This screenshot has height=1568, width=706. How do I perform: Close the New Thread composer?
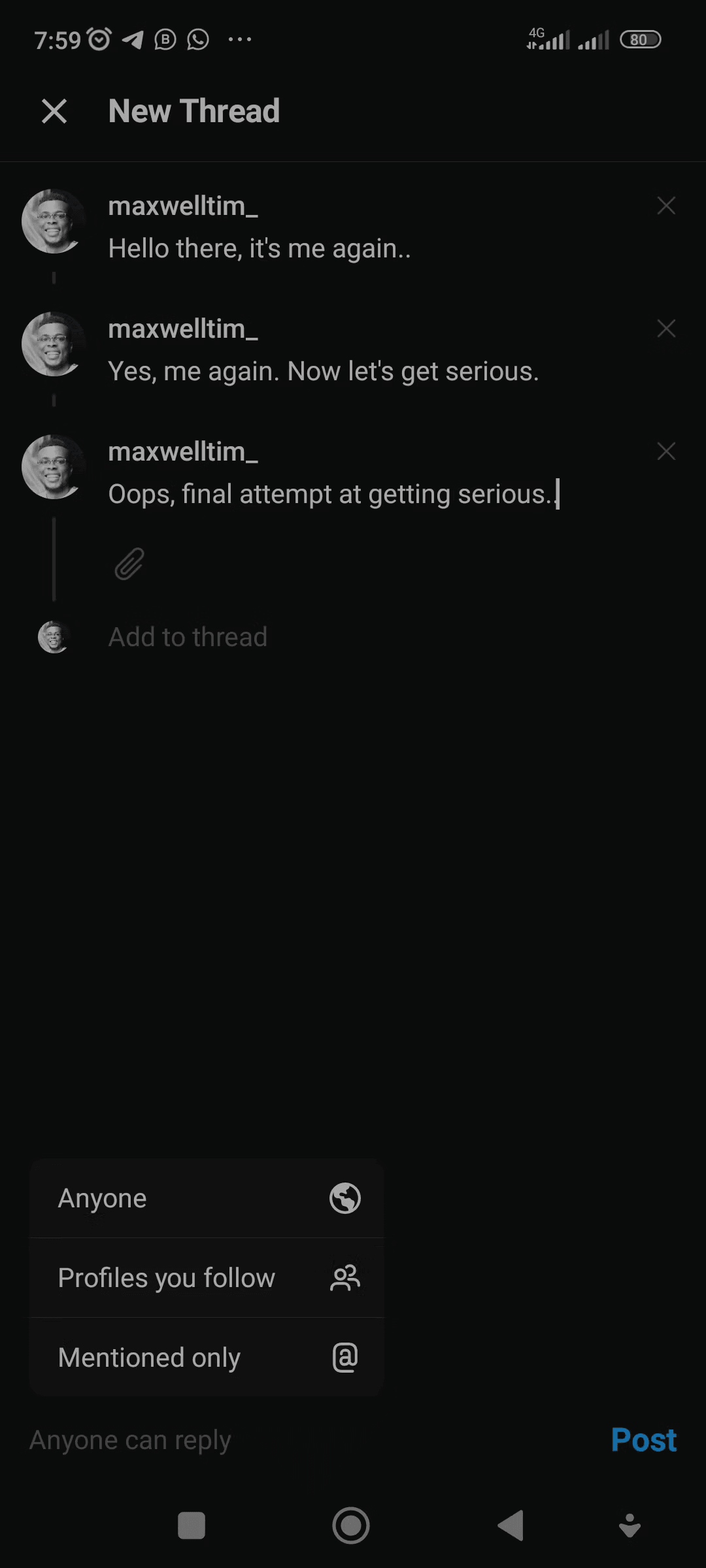pos(54,111)
